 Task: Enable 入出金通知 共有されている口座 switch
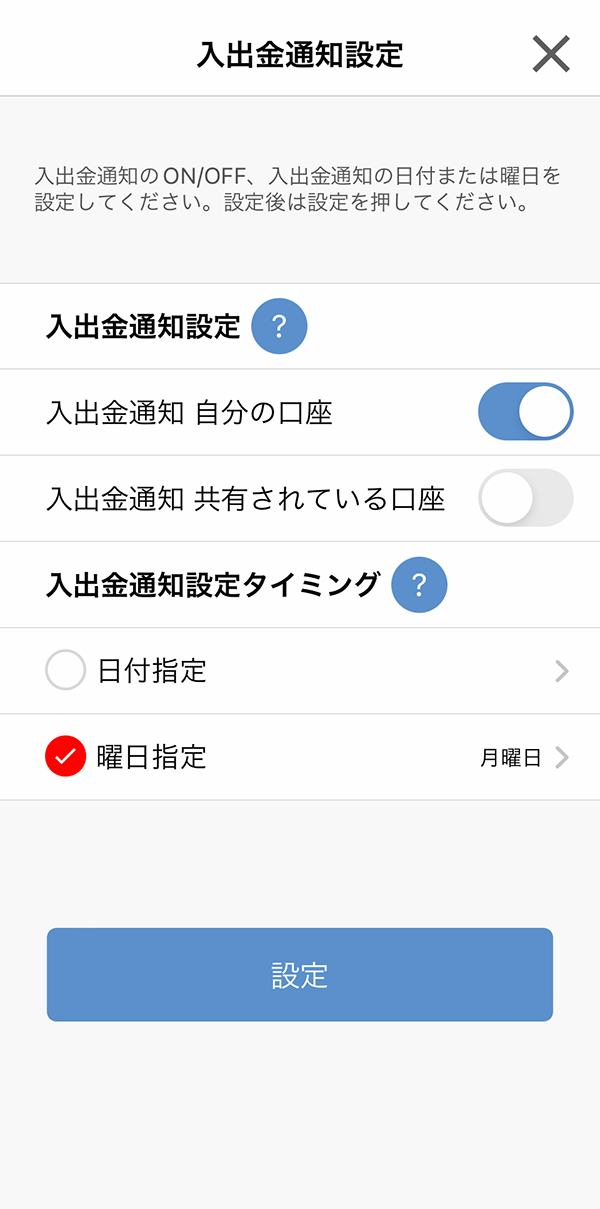[x=526, y=498]
